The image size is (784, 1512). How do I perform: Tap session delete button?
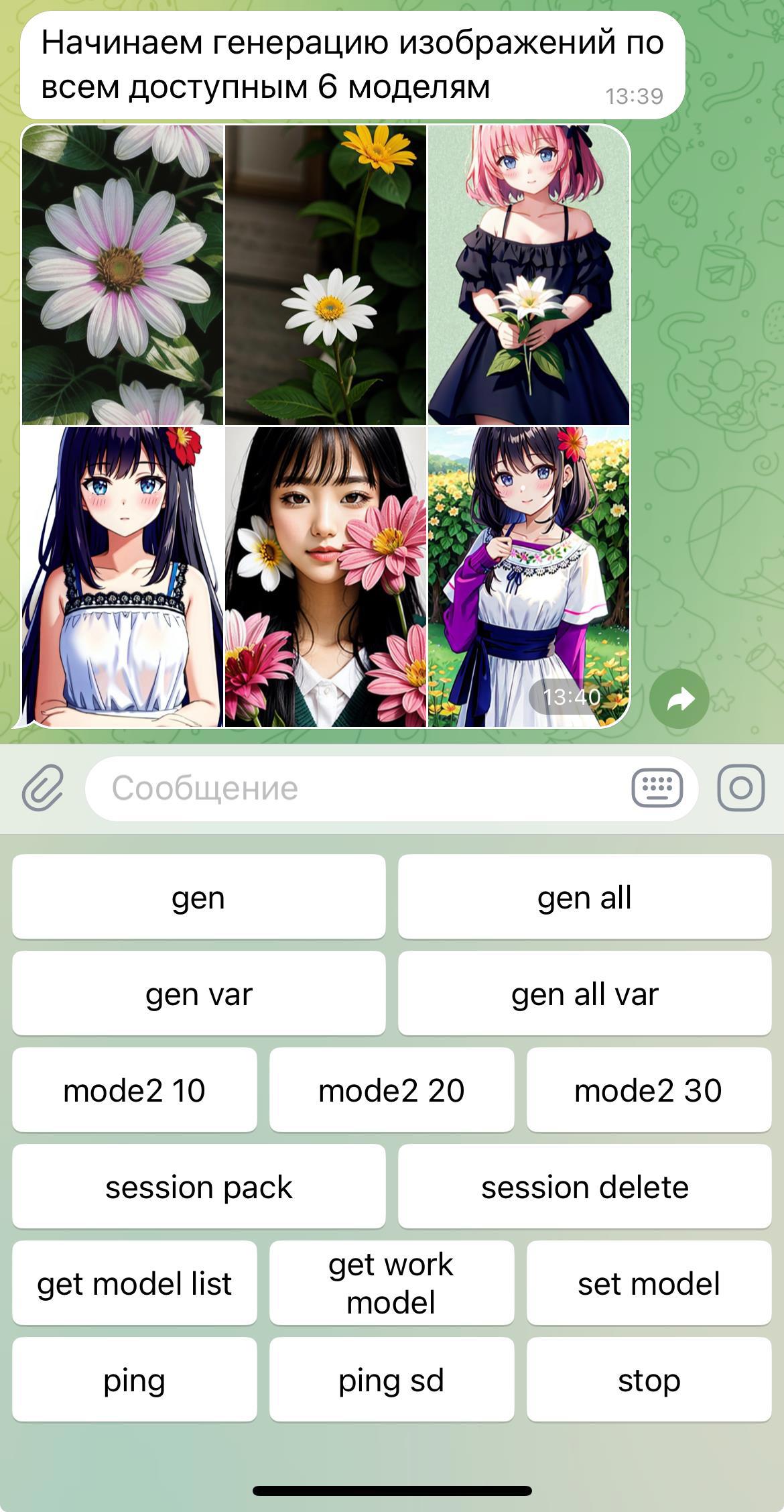[x=584, y=1187]
